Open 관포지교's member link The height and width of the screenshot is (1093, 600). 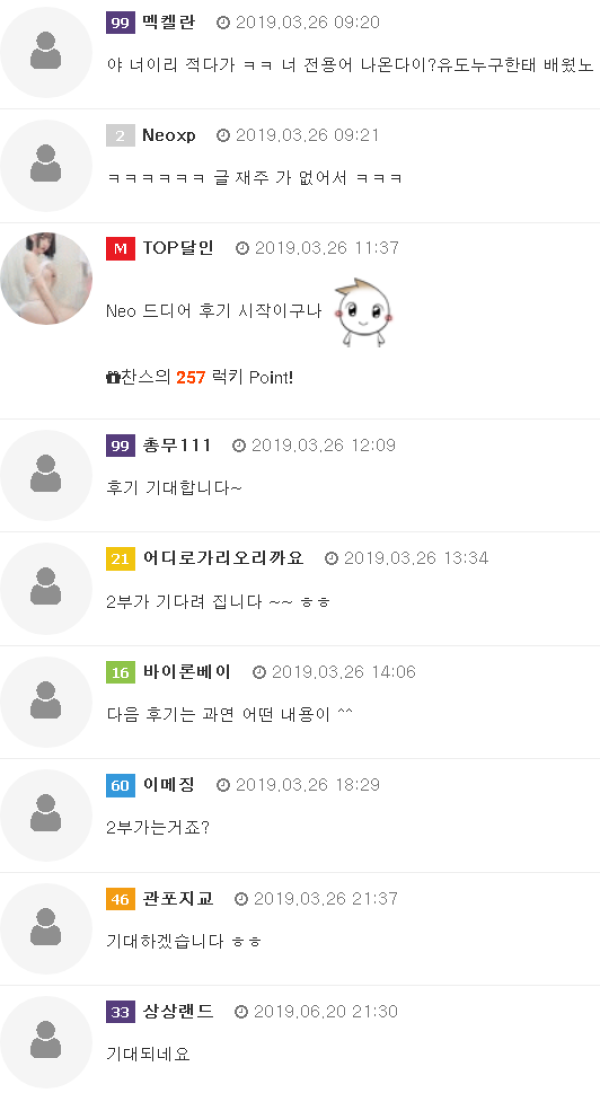[177, 899]
